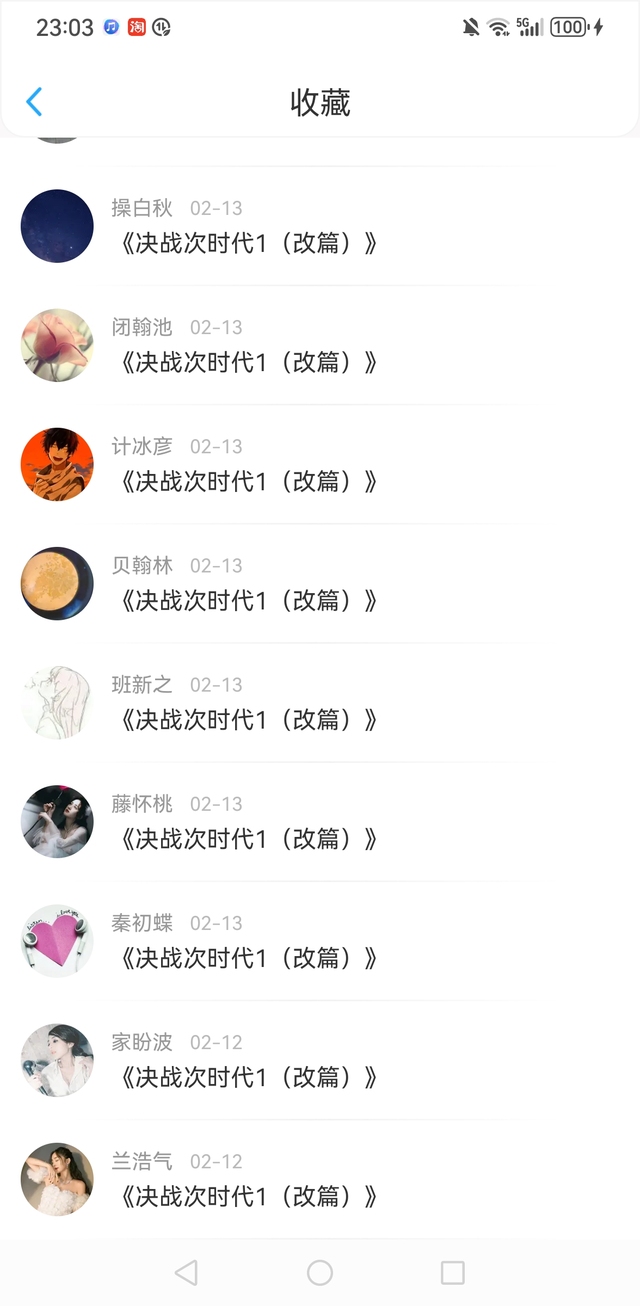Viewport: 640px width, 1306px height.
Task: Go back from the 收藏 page
Action: (x=34, y=102)
